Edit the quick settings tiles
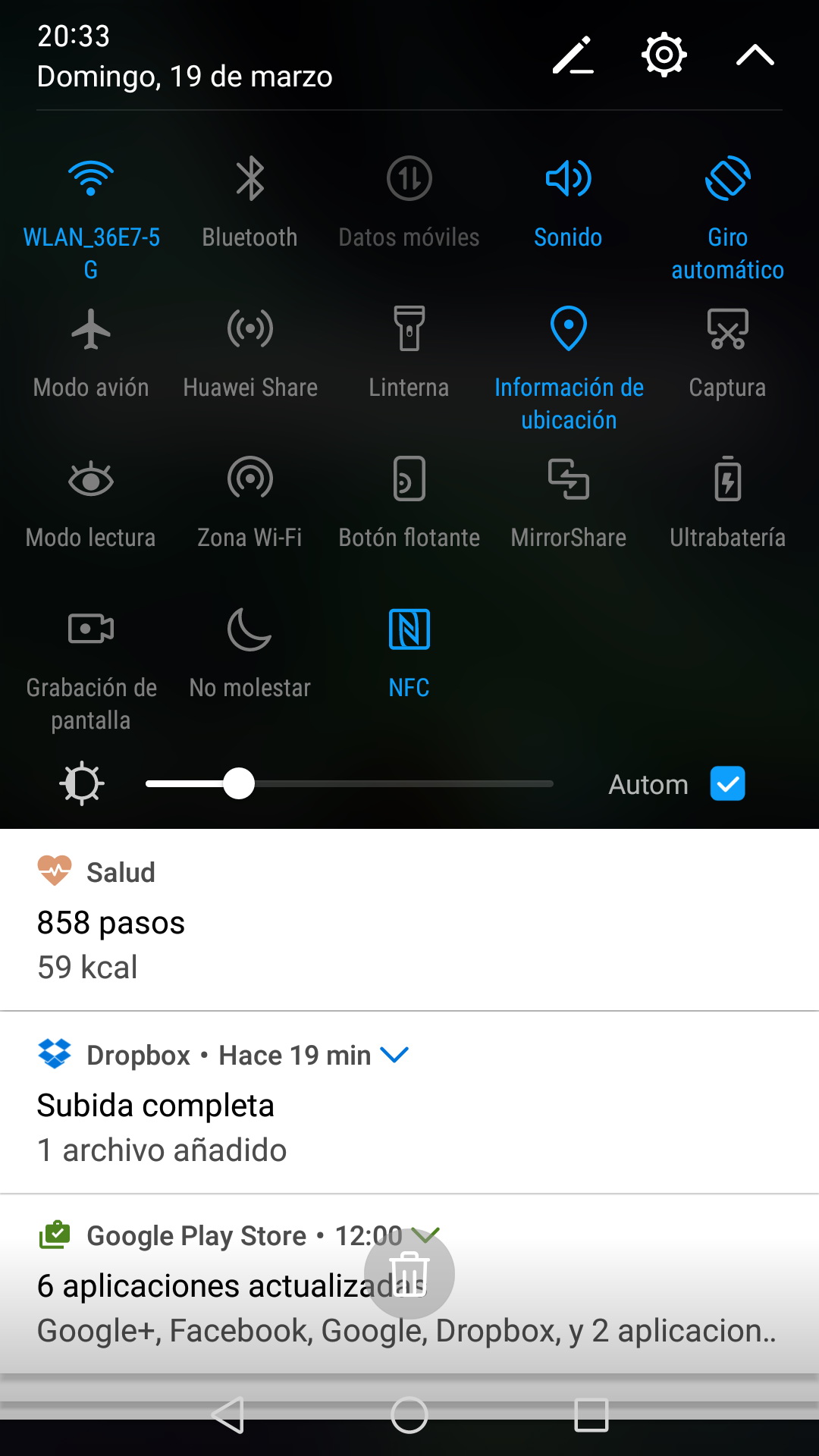The image size is (819, 1456). coord(573,55)
